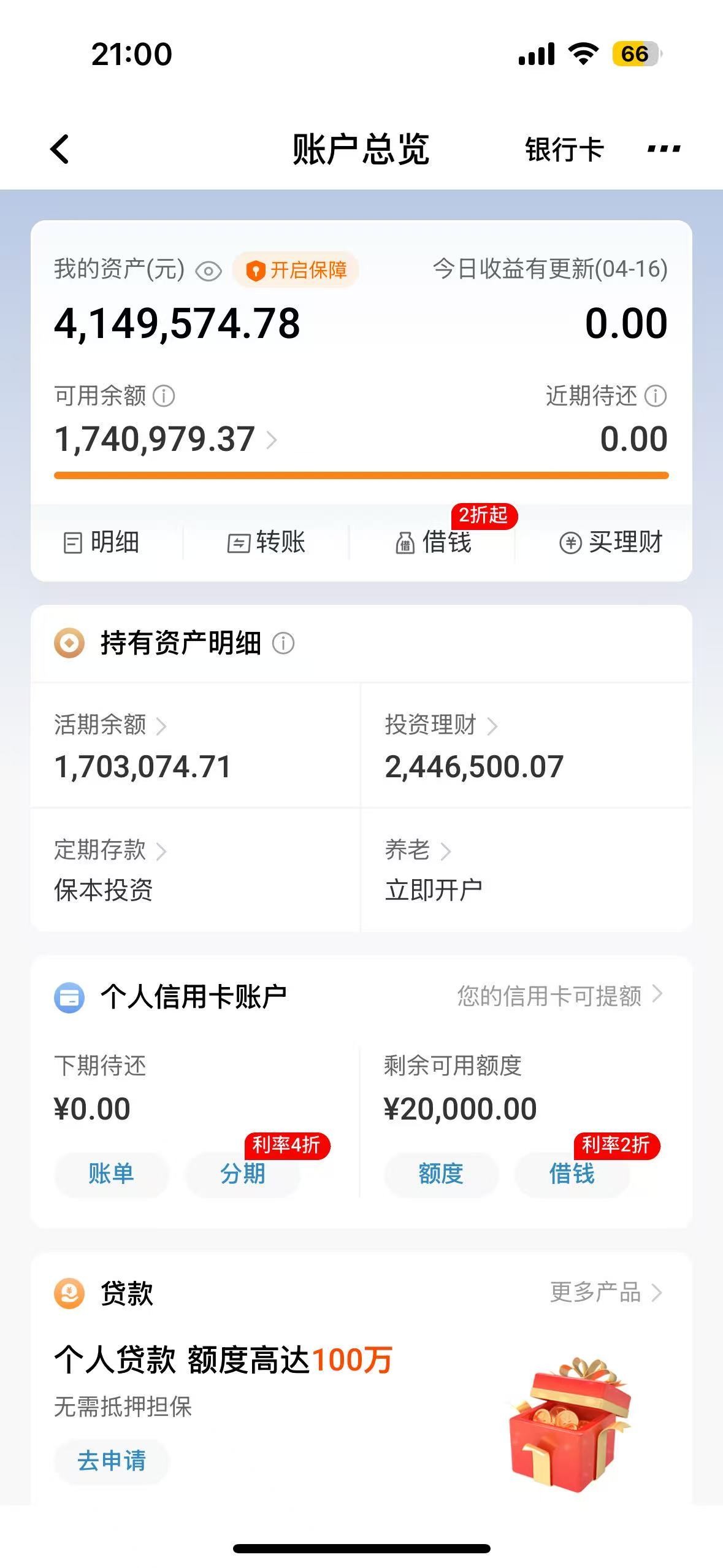
Task: Select 分期 installment option
Action: point(243,1174)
